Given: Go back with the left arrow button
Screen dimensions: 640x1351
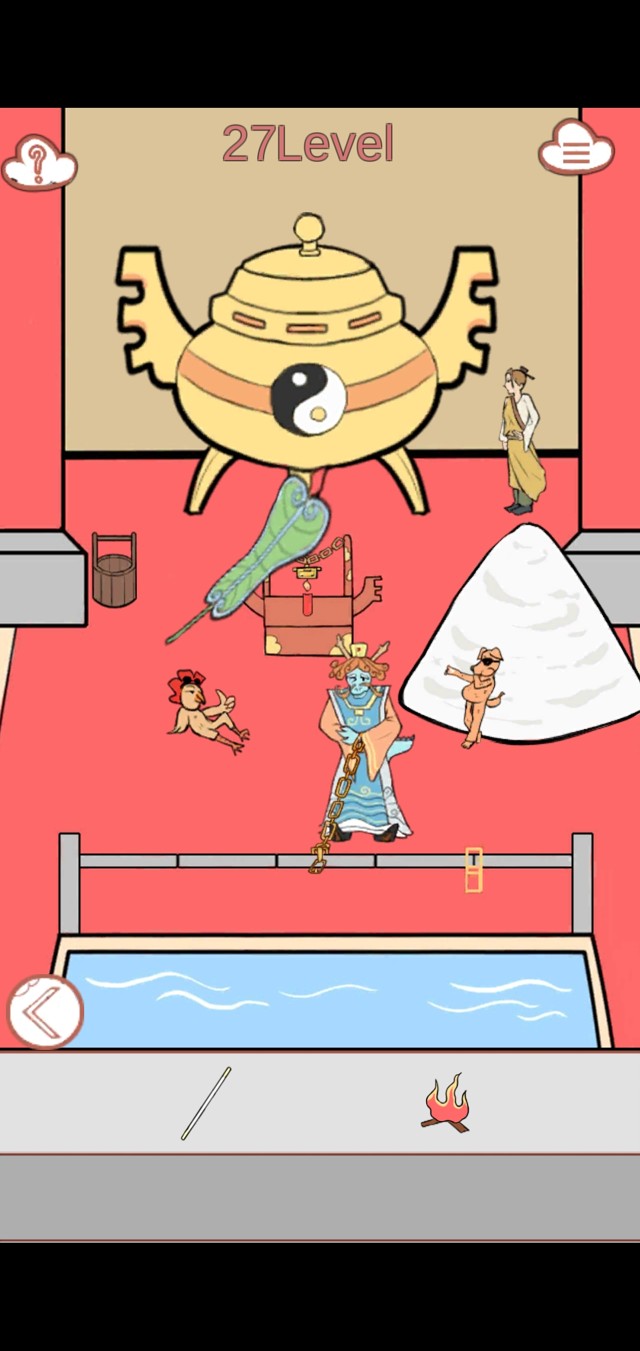Looking at the screenshot, I should click(x=44, y=1012).
